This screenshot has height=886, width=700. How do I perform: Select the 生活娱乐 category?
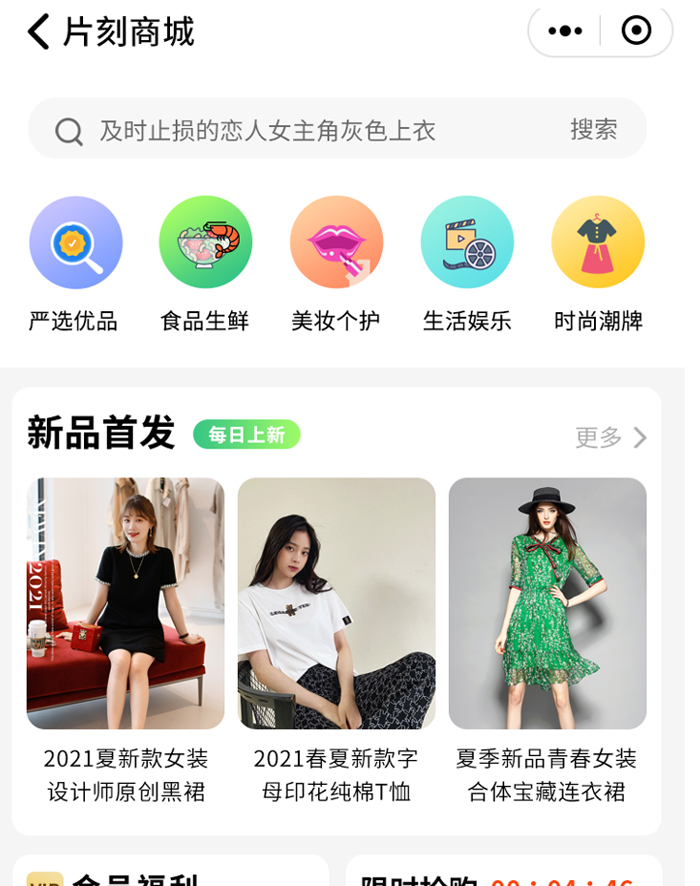click(467, 262)
